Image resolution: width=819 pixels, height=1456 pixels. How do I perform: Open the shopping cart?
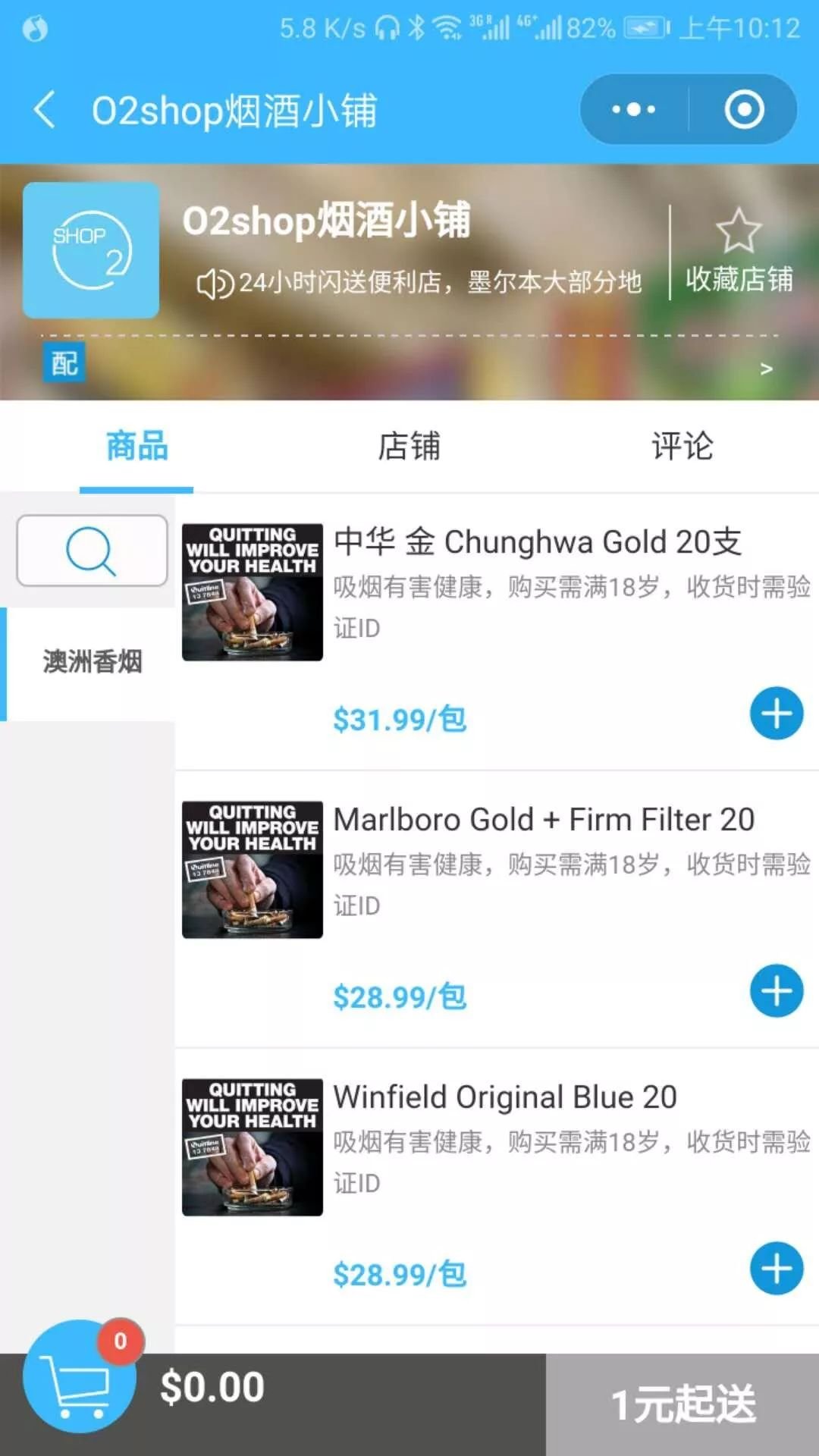[80, 1376]
